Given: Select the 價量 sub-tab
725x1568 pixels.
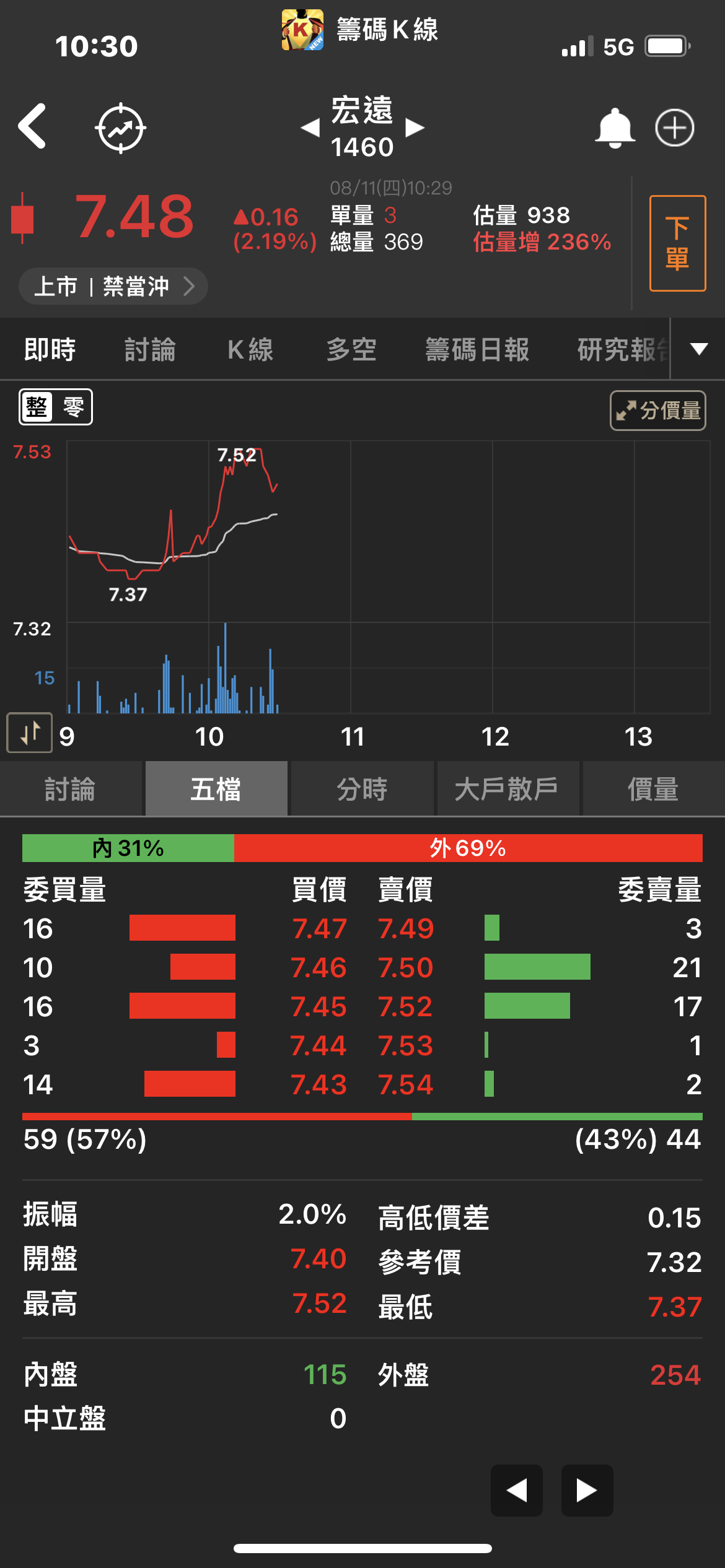Looking at the screenshot, I should point(653,790).
